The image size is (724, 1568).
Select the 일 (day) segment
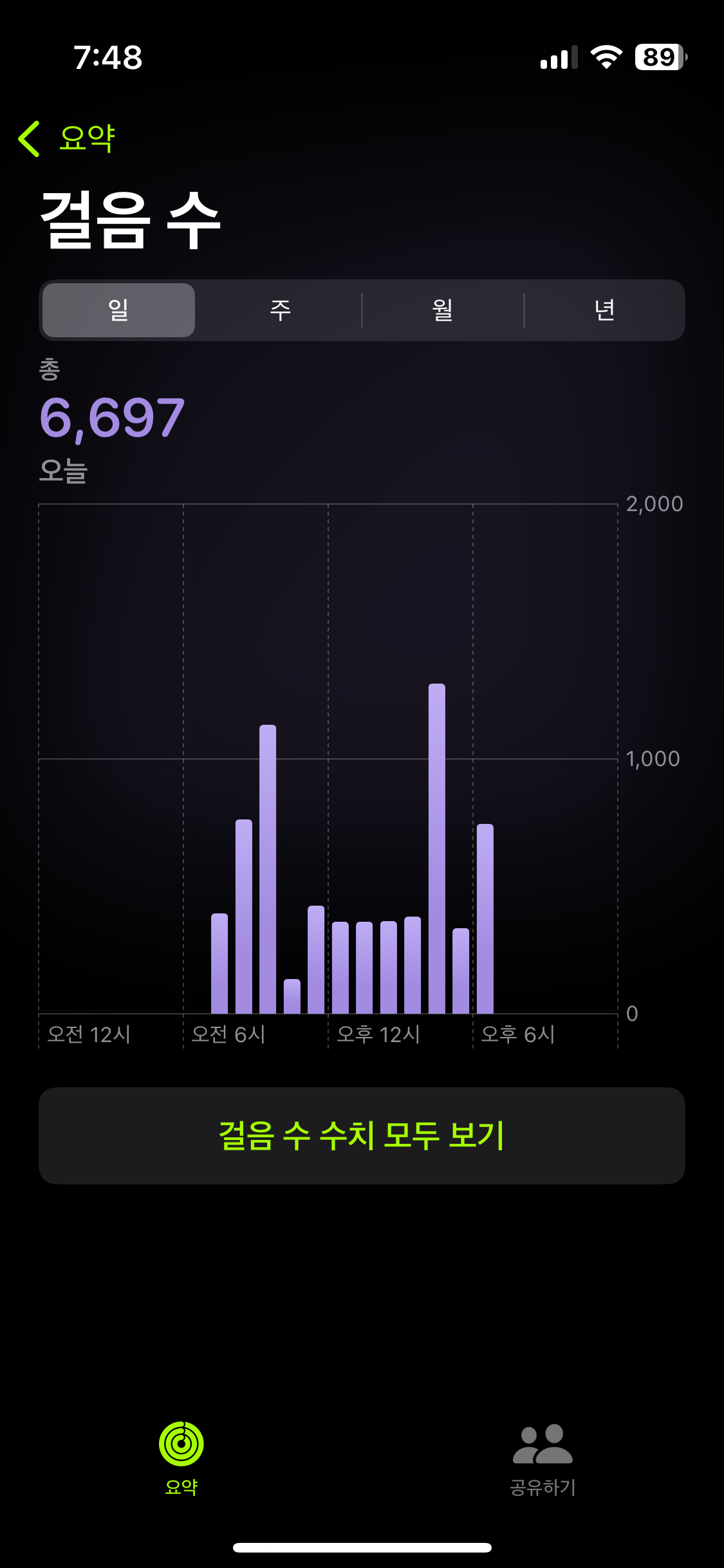[119, 310]
